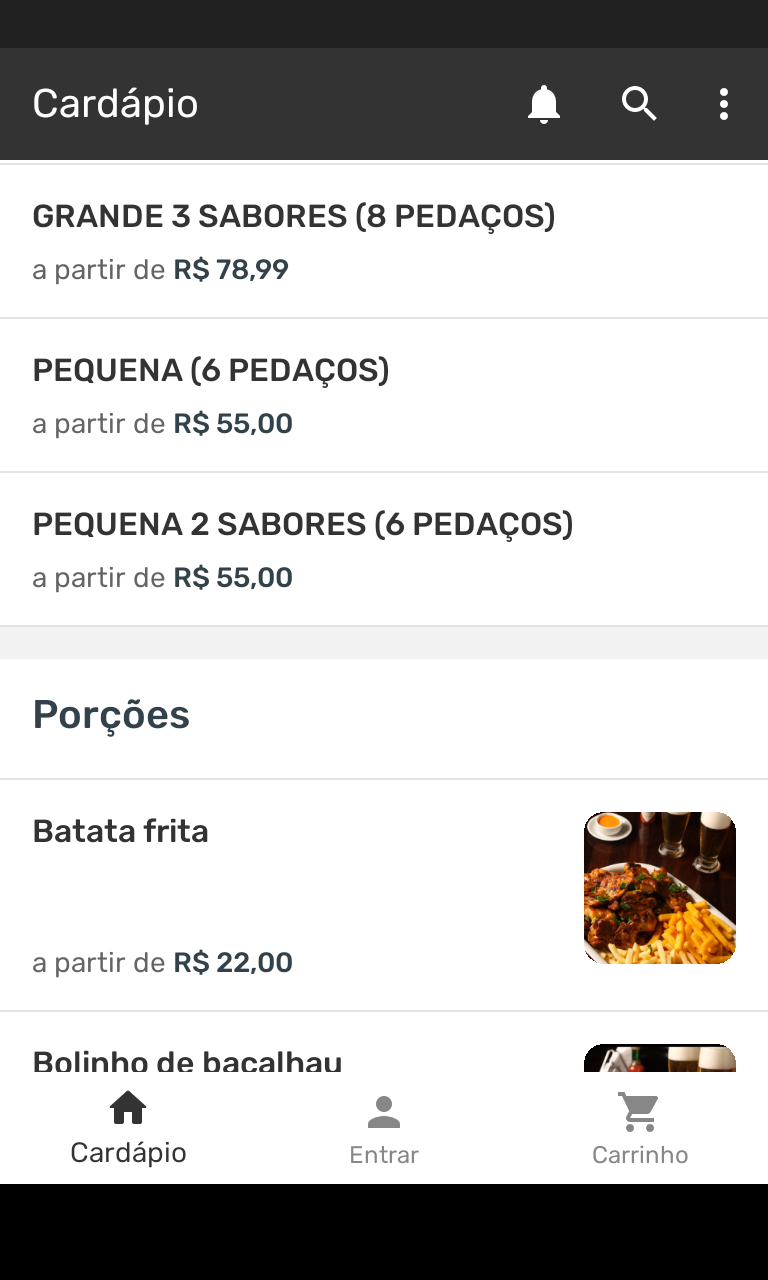Image resolution: width=768 pixels, height=1280 pixels.
Task: Open PEQUENA (6 PEDAÇOS) item
Action: click(x=384, y=396)
